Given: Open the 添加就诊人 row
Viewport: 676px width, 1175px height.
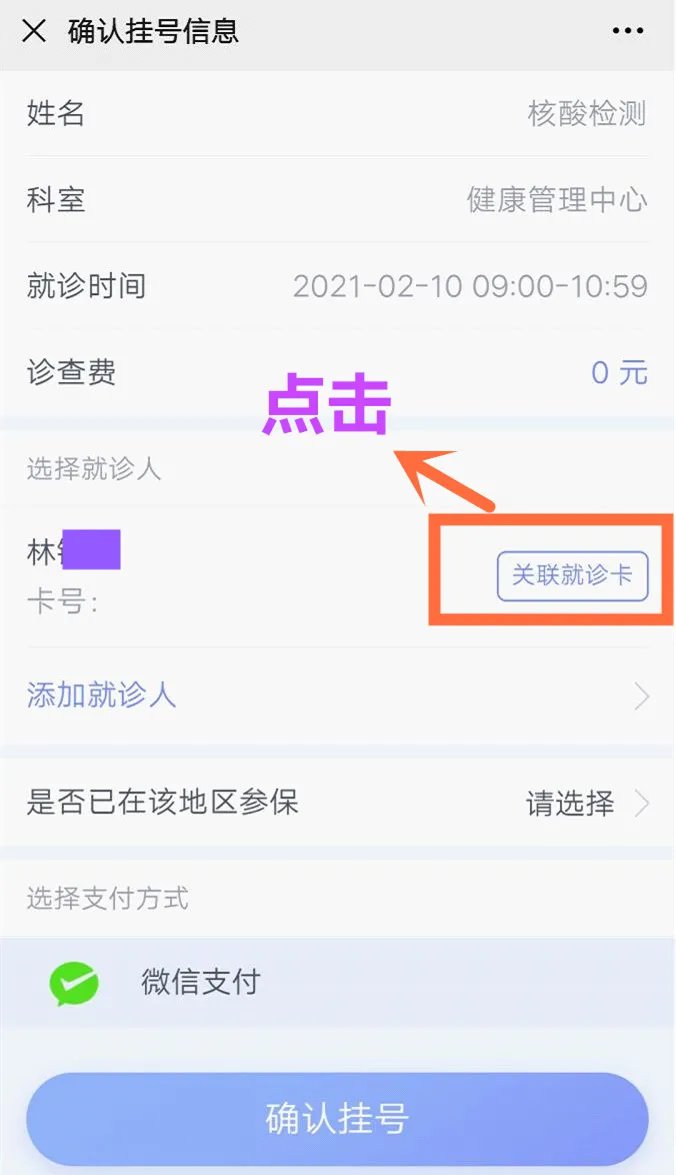Looking at the screenshot, I should pos(338,695).
